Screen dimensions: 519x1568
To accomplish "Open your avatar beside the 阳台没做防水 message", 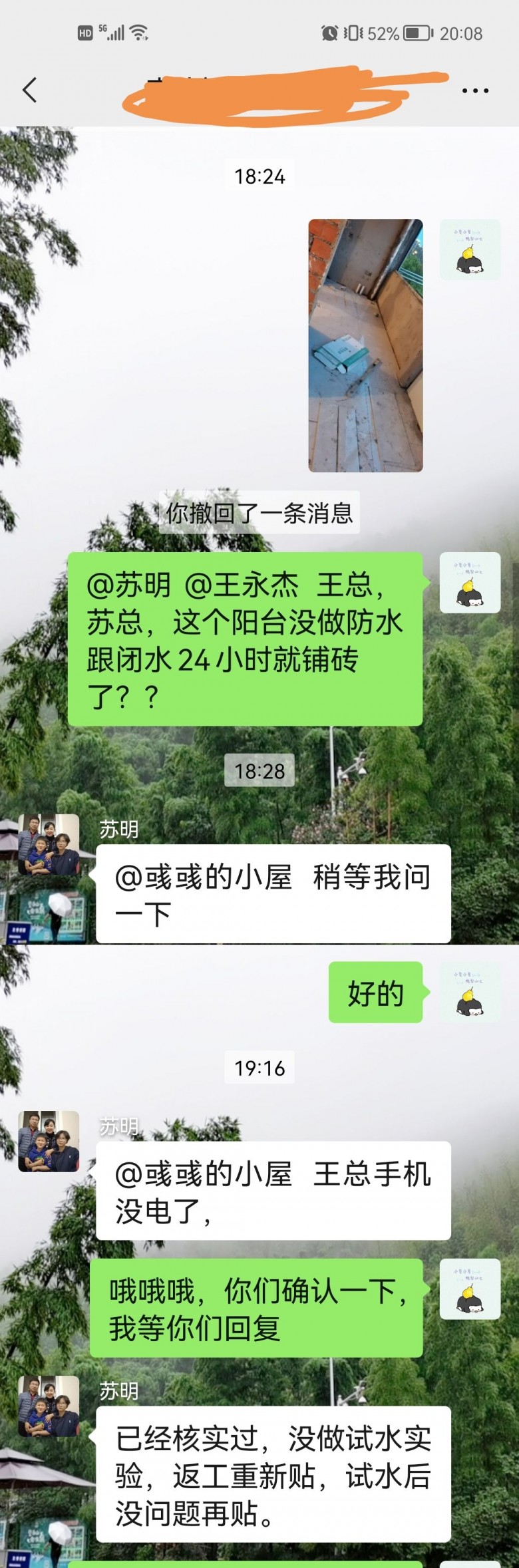I will click(x=470, y=583).
